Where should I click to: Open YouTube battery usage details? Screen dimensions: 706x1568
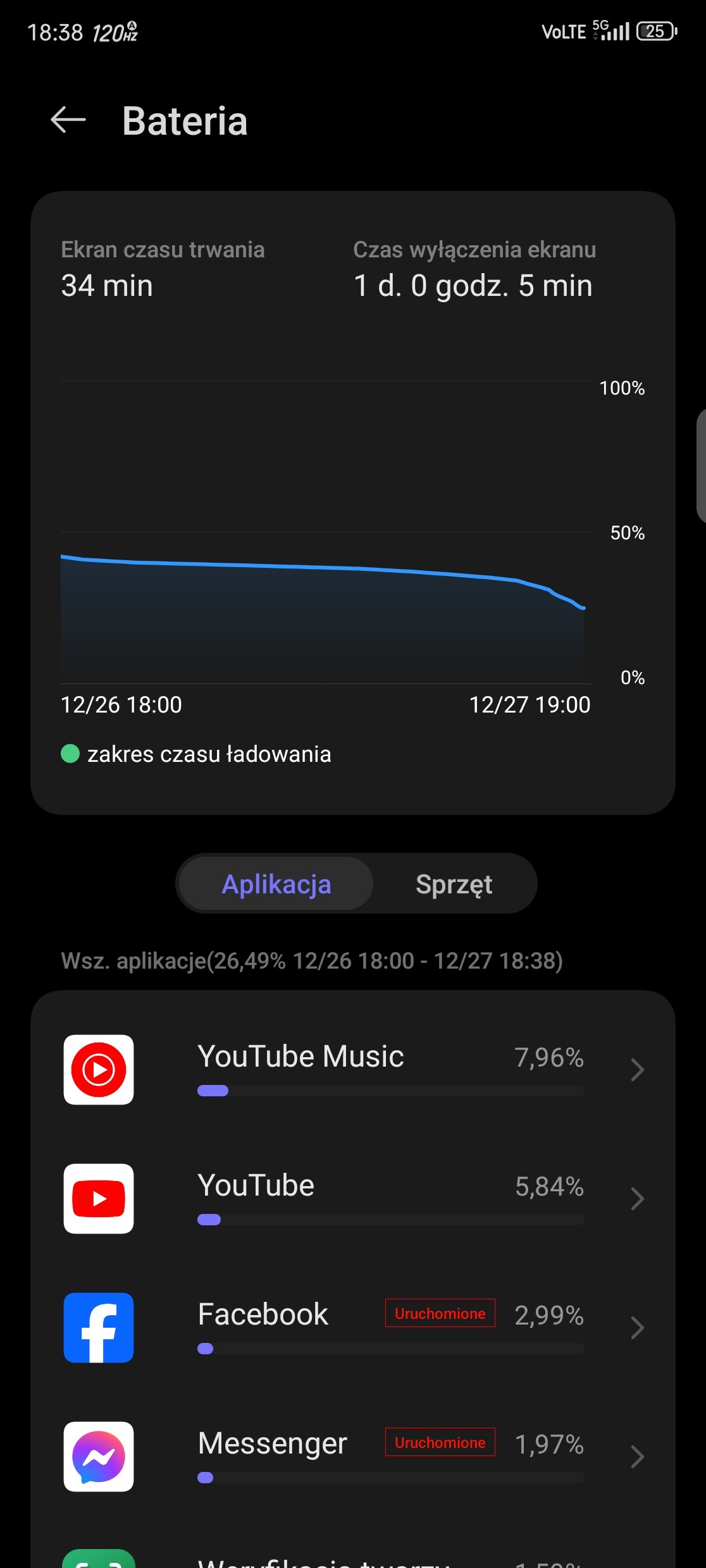[353, 1199]
